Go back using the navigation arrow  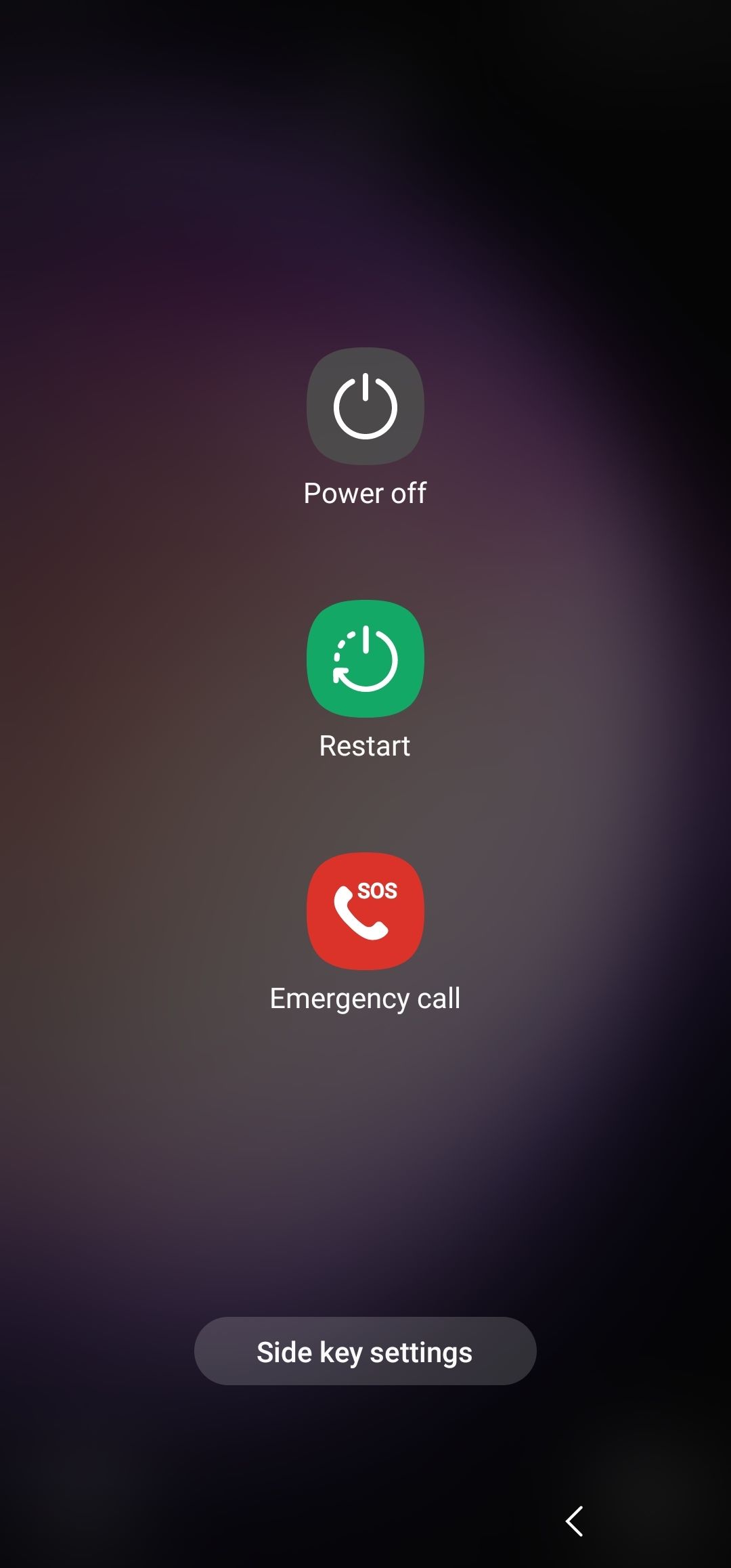pyautogui.click(x=575, y=1521)
